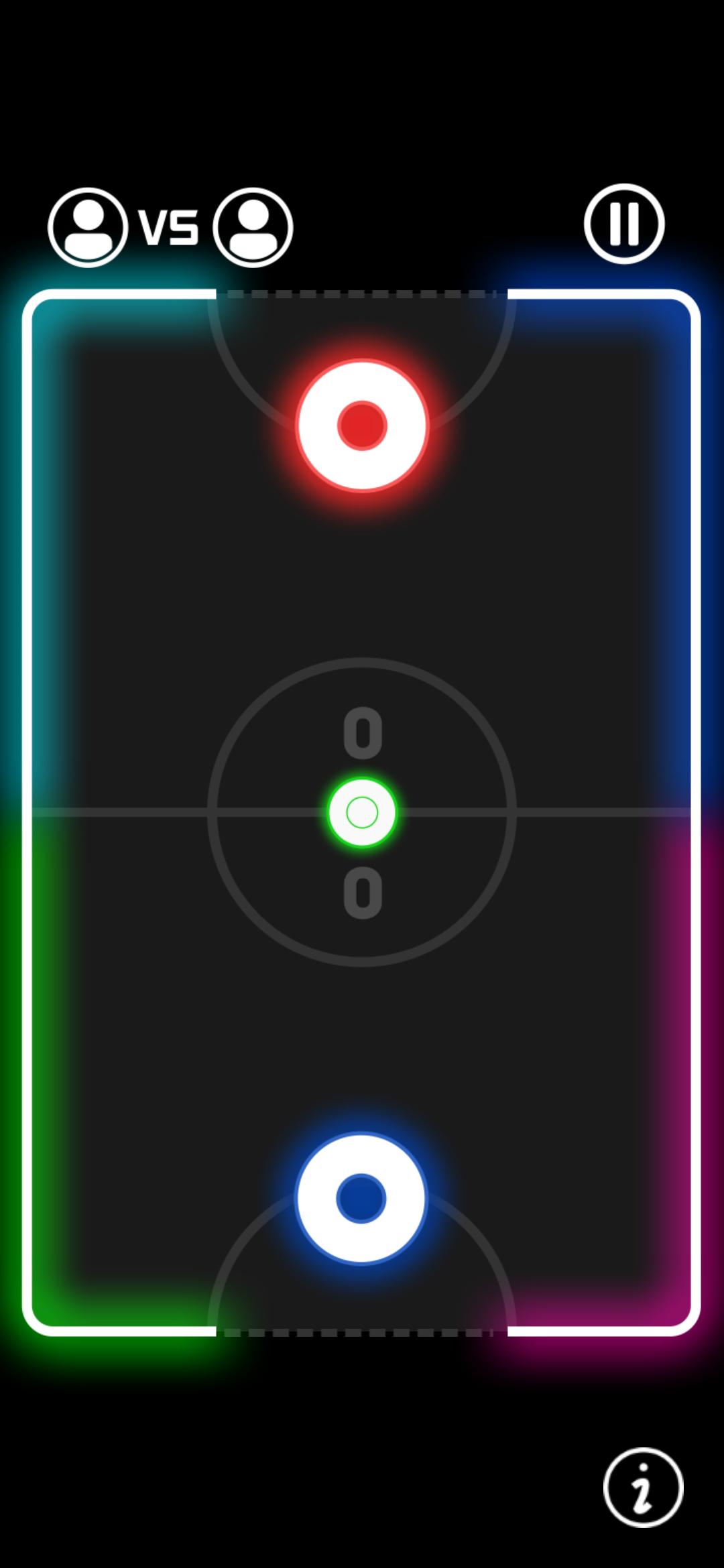Touch the red opponent paddle

362,426
